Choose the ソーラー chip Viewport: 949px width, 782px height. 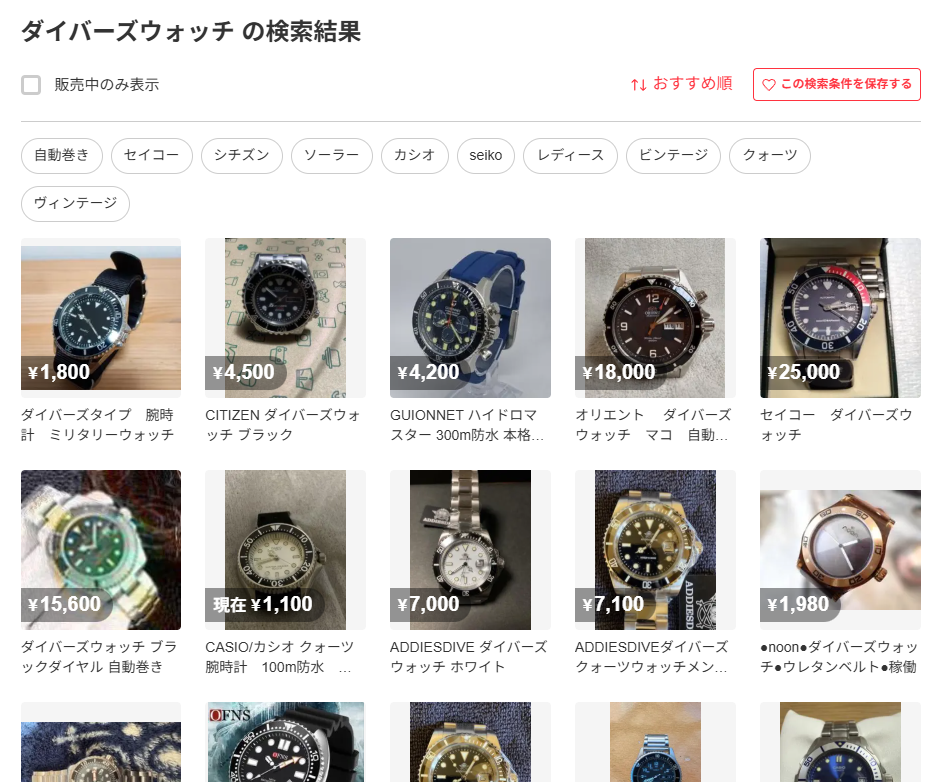[x=331, y=155]
